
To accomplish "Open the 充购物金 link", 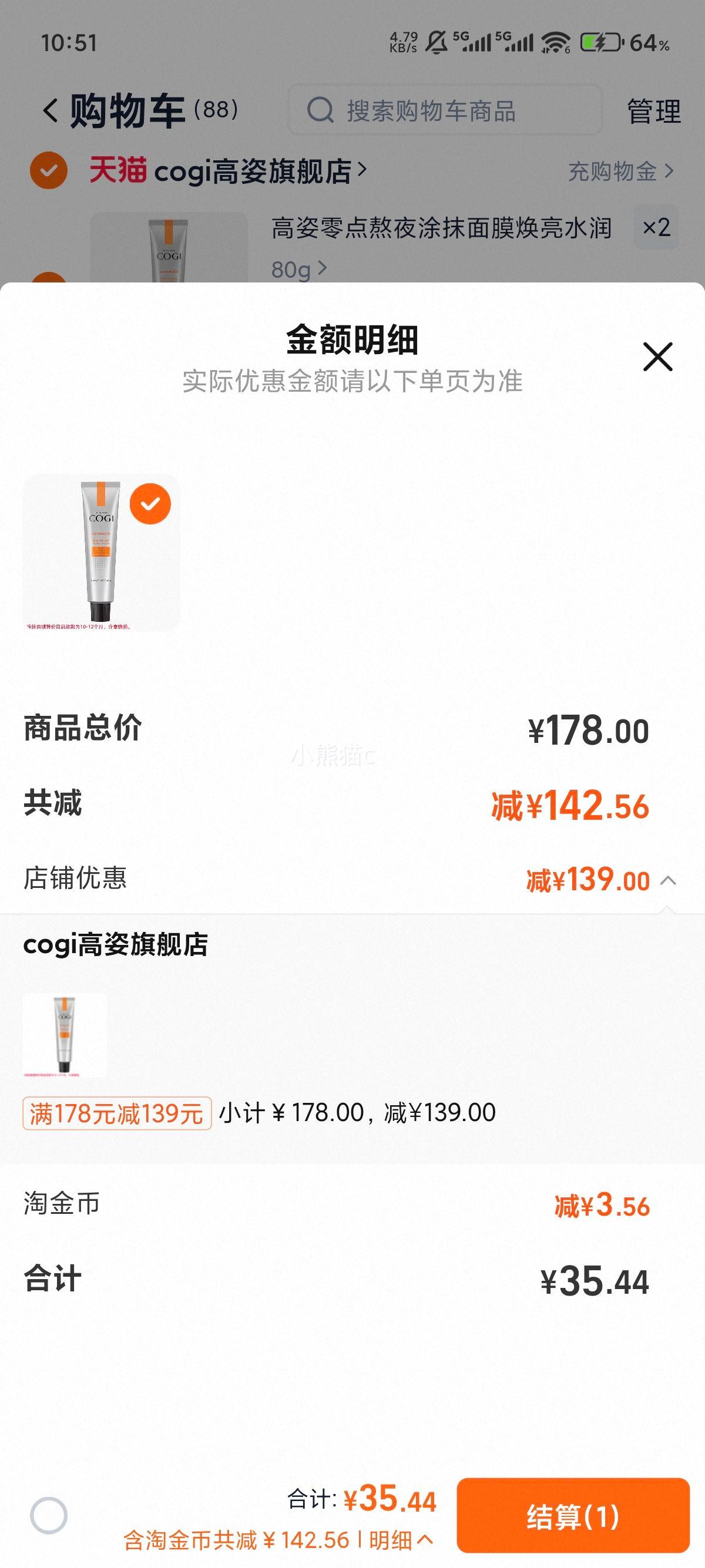I will 620,171.
